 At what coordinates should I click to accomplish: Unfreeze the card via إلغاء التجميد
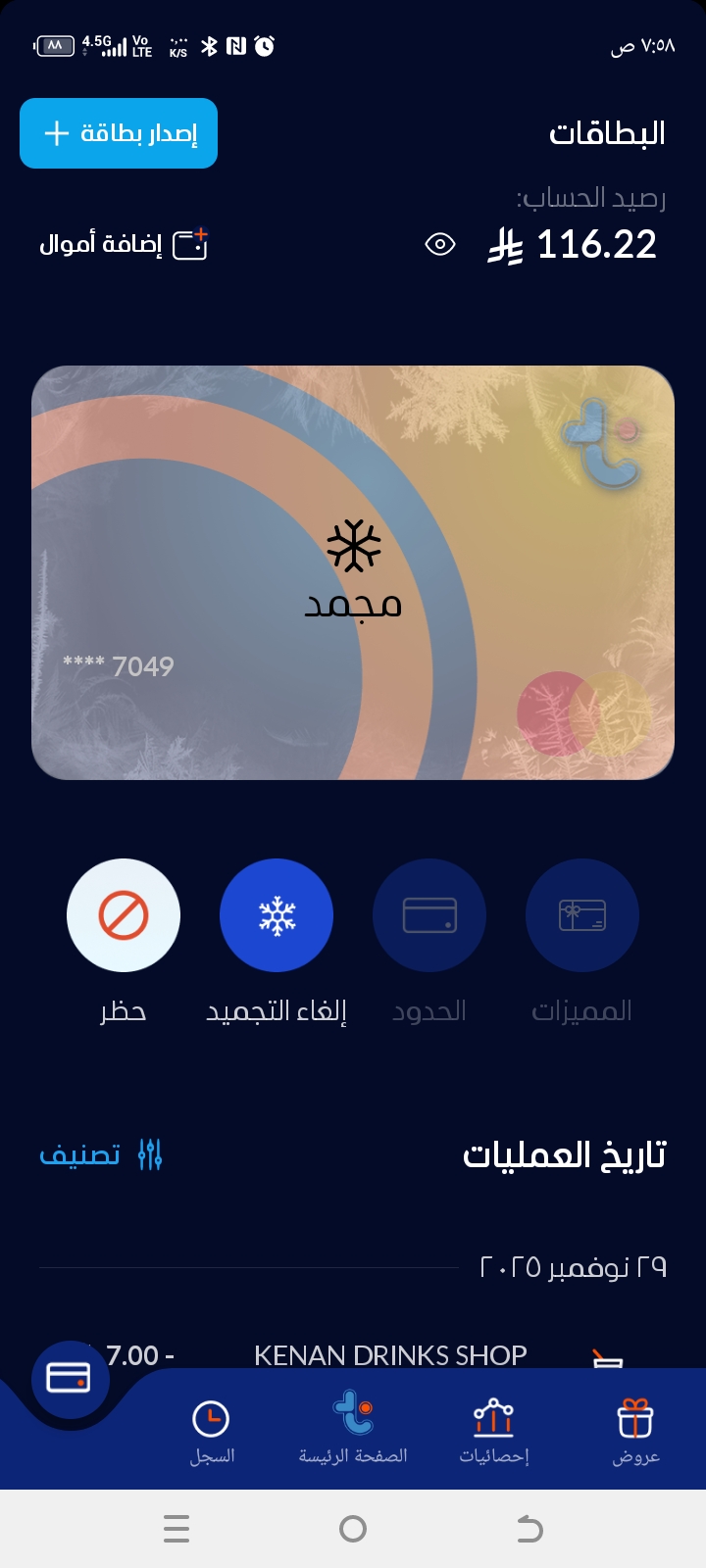pyautogui.click(x=277, y=915)
